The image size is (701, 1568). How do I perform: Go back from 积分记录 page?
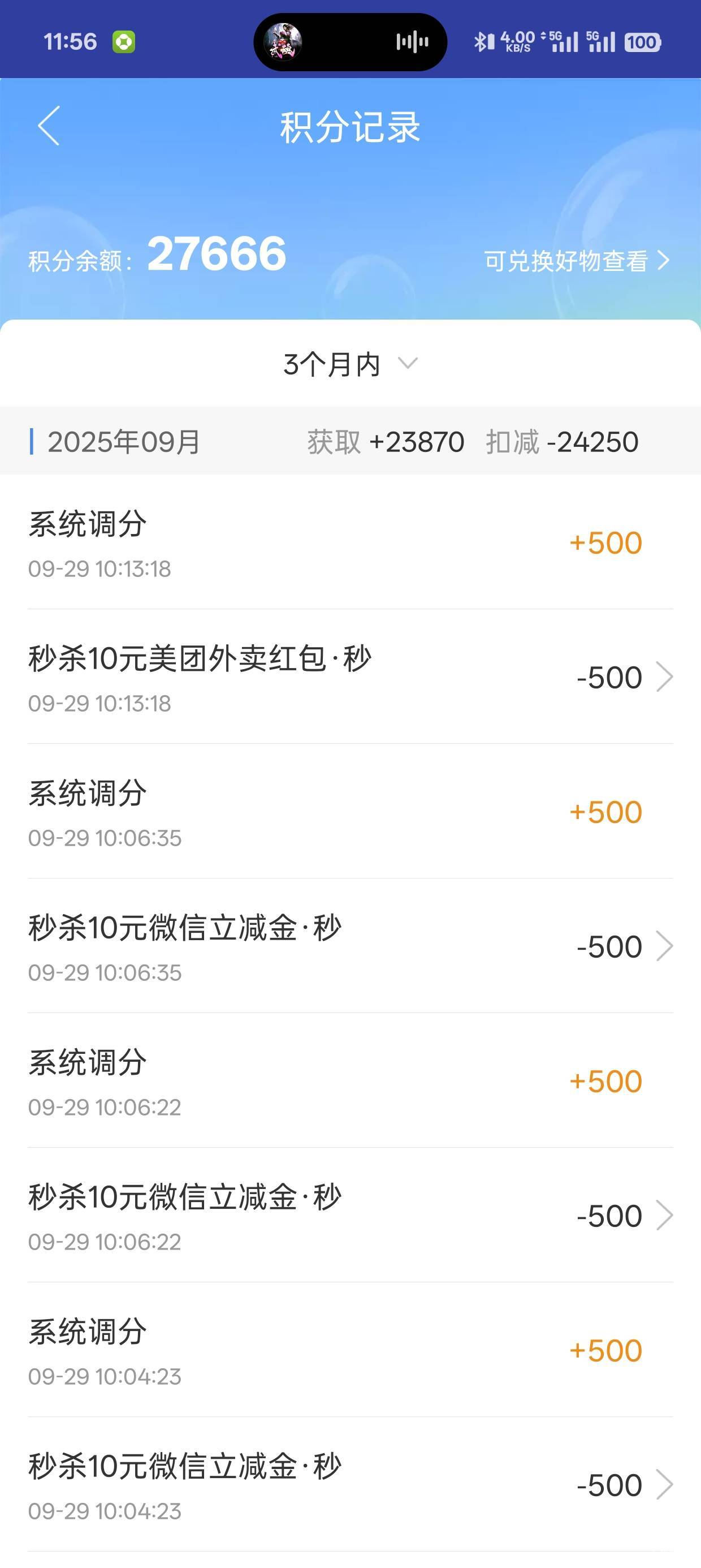[49, 126]
